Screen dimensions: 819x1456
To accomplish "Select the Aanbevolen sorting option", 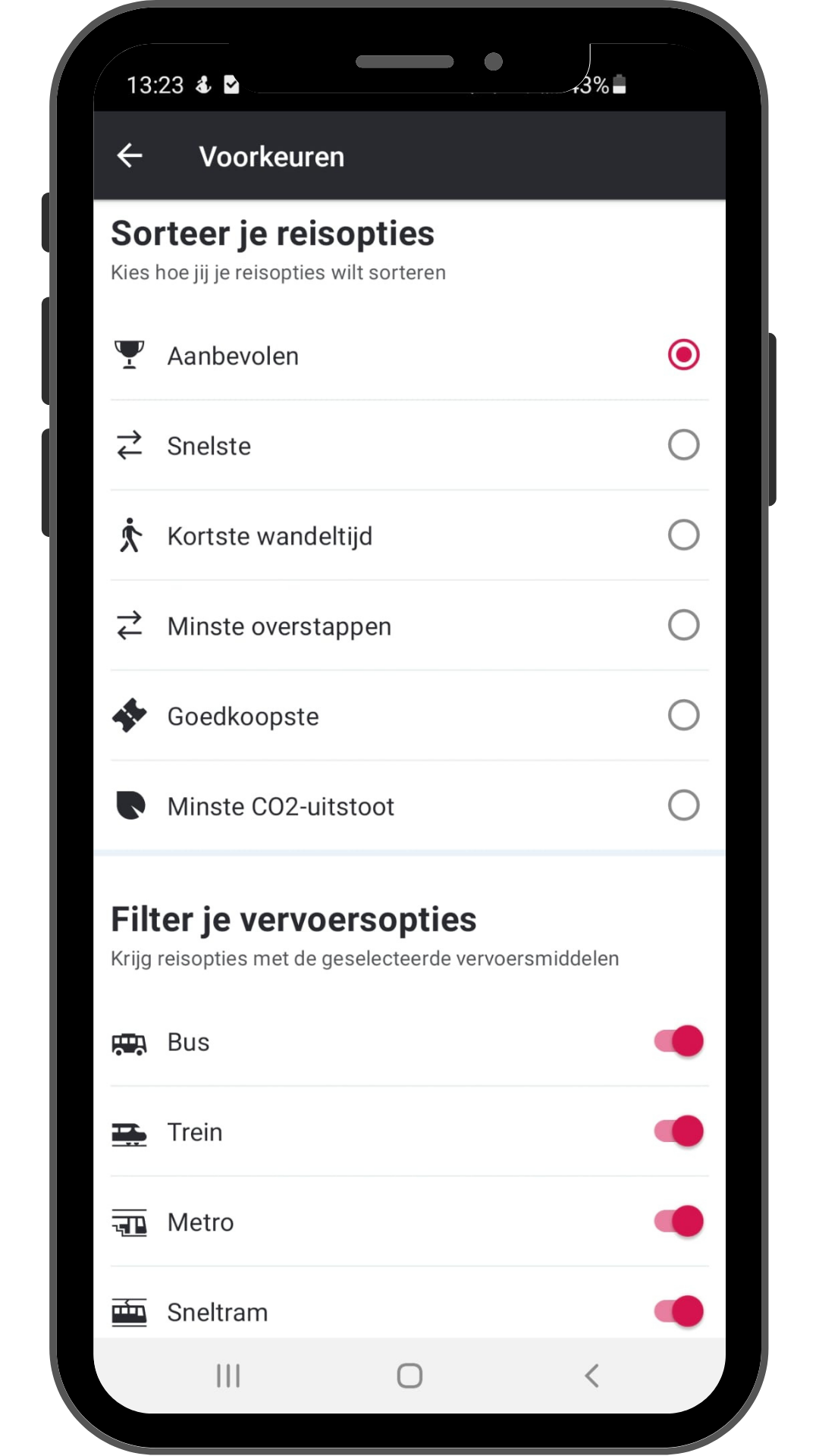I will point(682,355).
